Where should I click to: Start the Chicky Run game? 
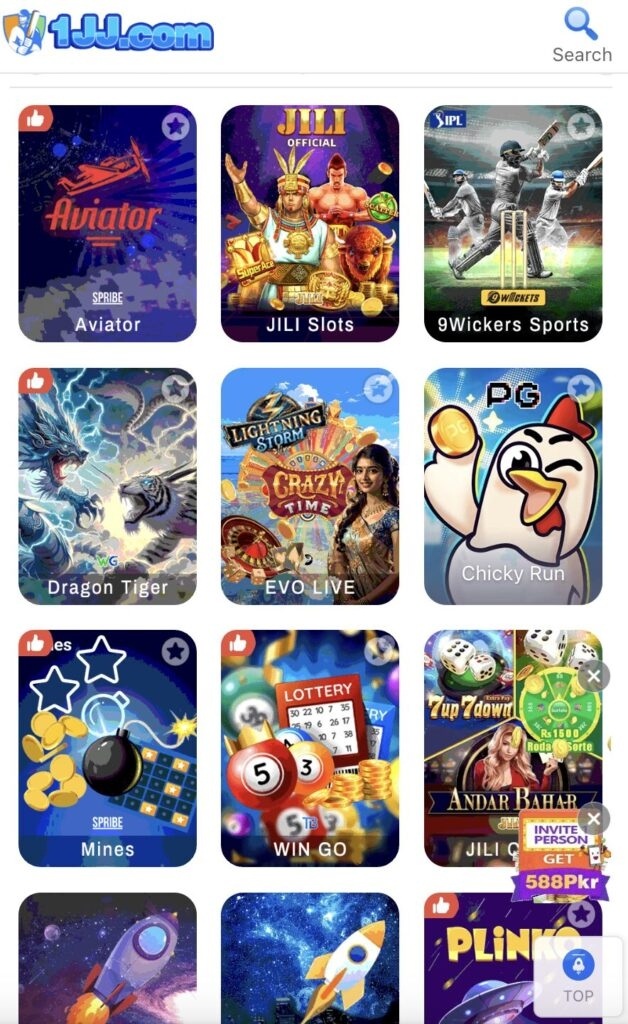tap(512, 486)
